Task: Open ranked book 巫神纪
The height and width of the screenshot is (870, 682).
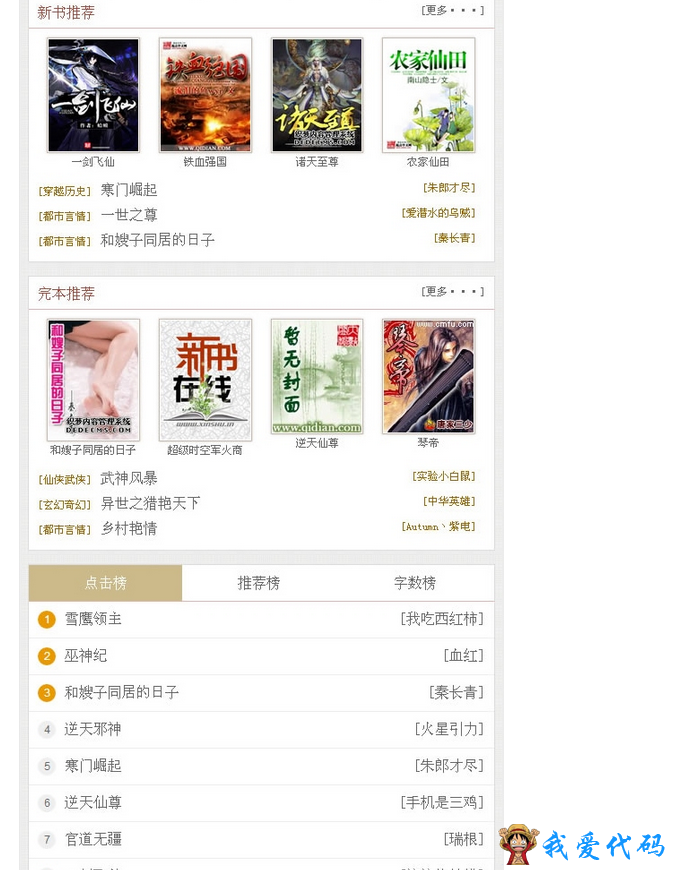Action: (x=86, y=656)
